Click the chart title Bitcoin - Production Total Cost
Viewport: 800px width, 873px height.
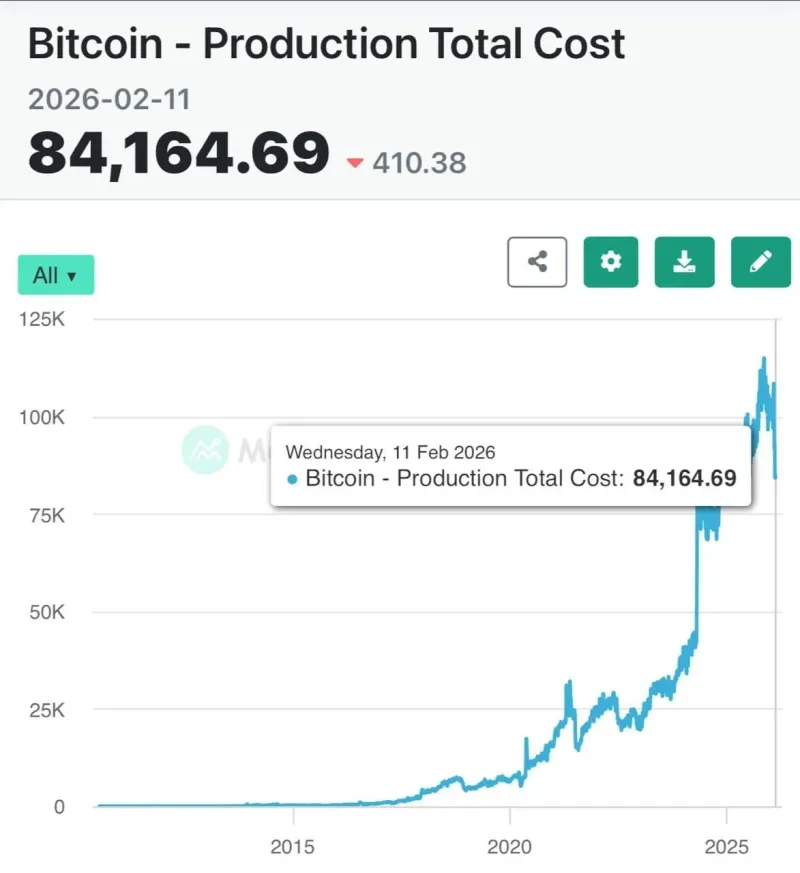[x=327, y=43]
